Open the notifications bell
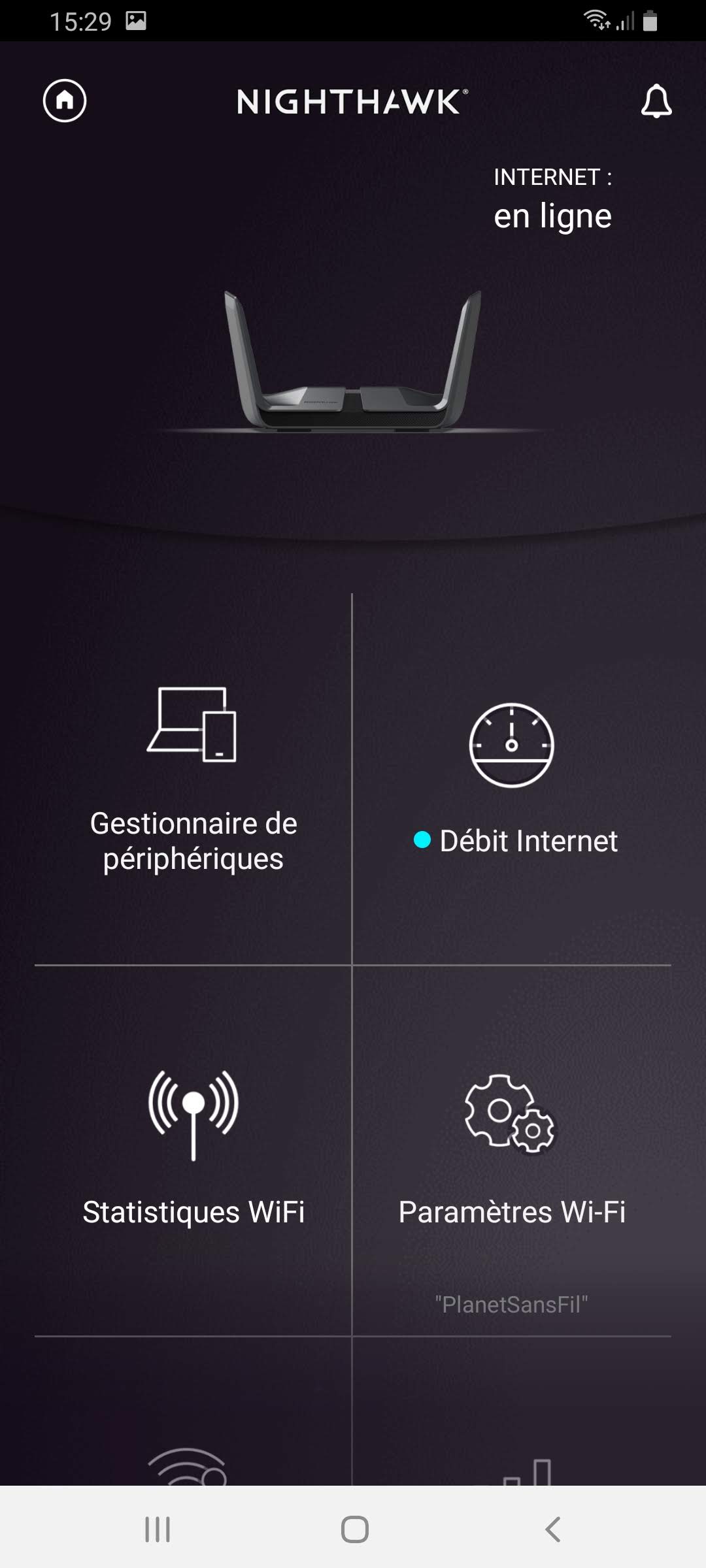This screenshot has height=1568, width=706. 656,101
